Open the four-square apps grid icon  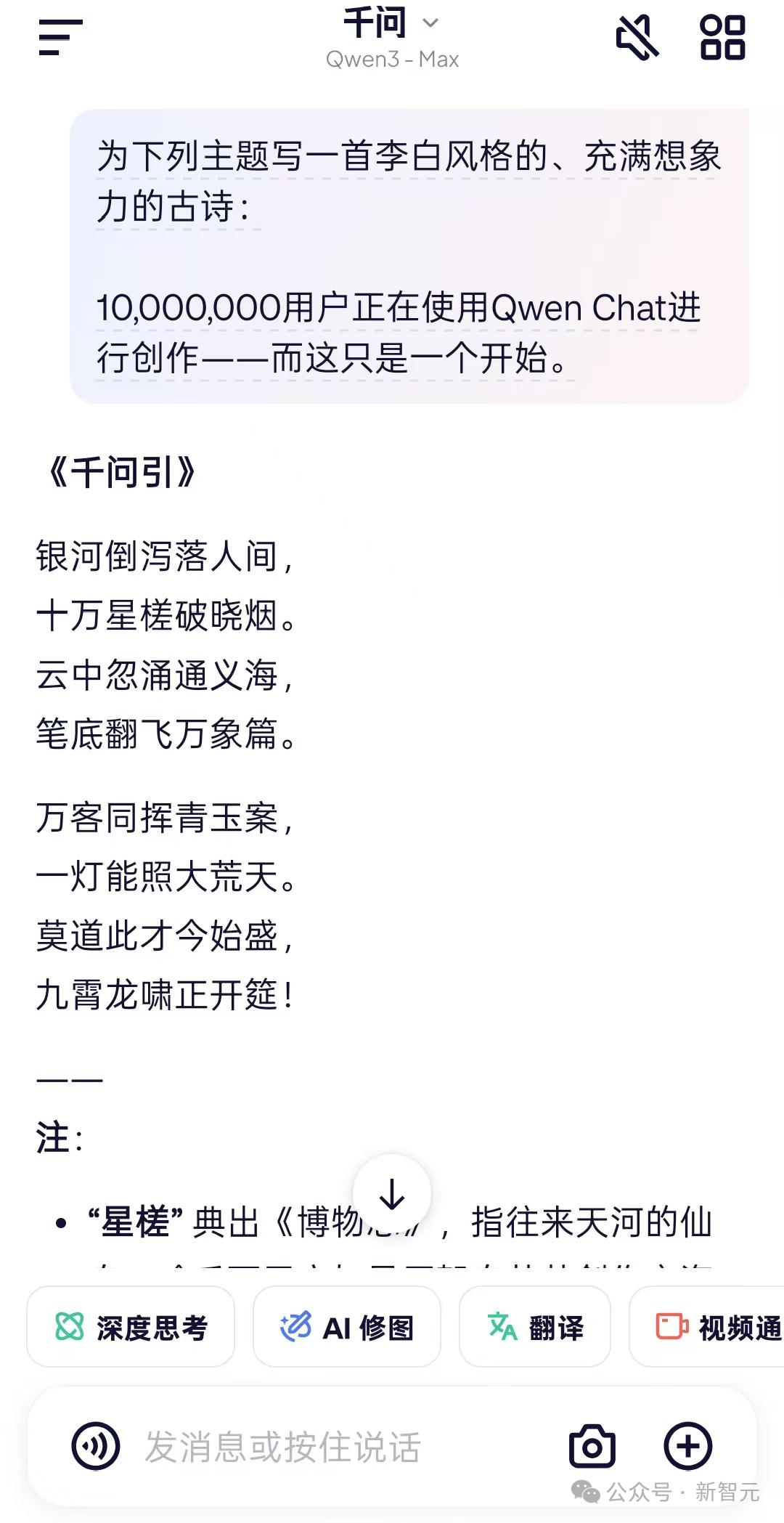(x=722, y=37)
